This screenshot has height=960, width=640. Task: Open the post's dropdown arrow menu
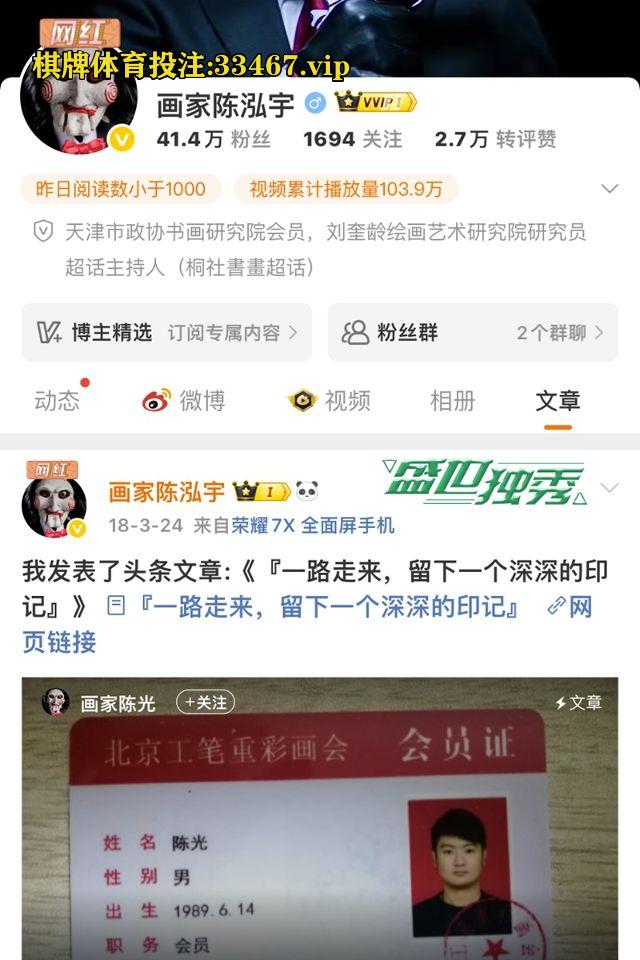click(x=609, y=489)
